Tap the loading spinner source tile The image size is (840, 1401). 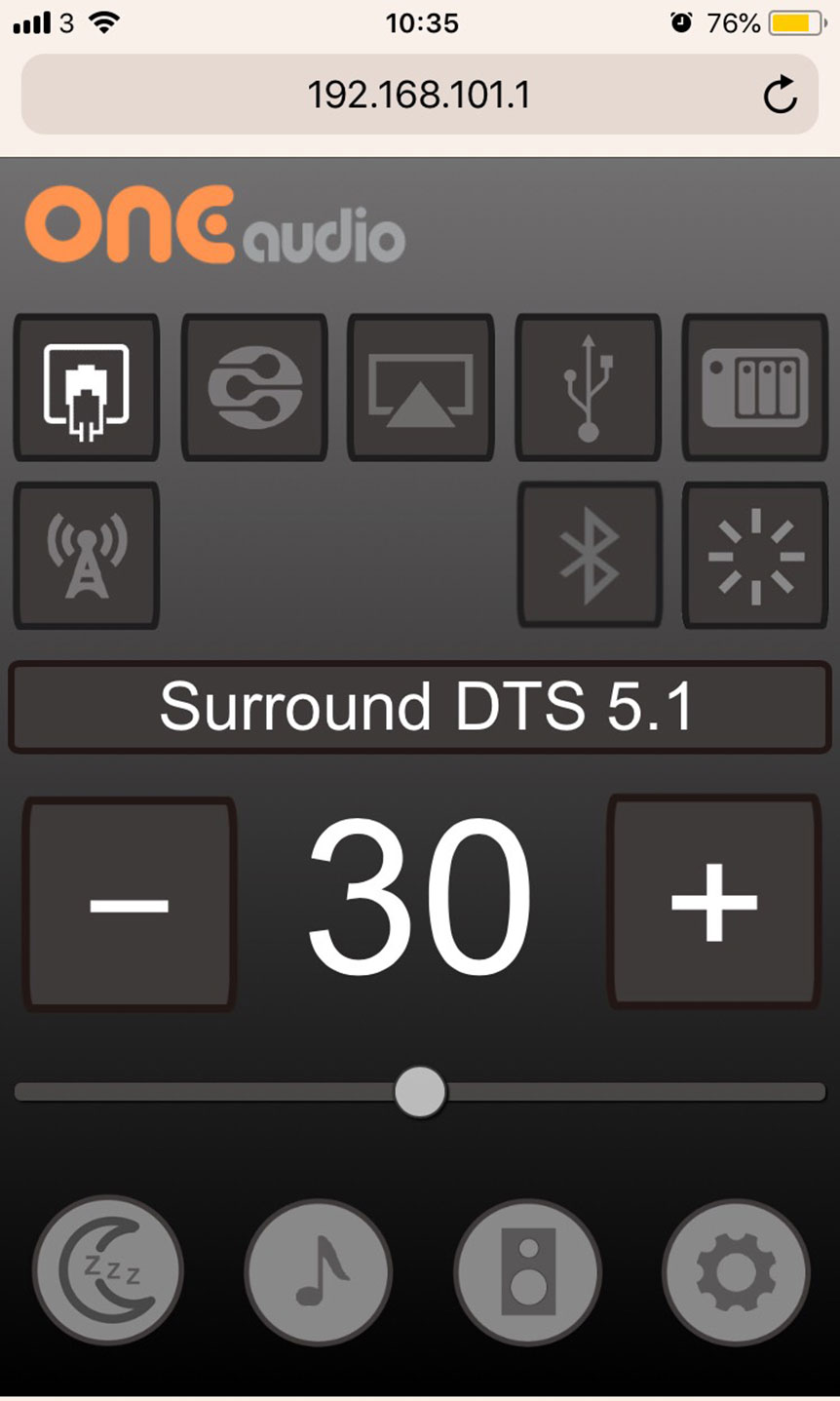point(755,556)
